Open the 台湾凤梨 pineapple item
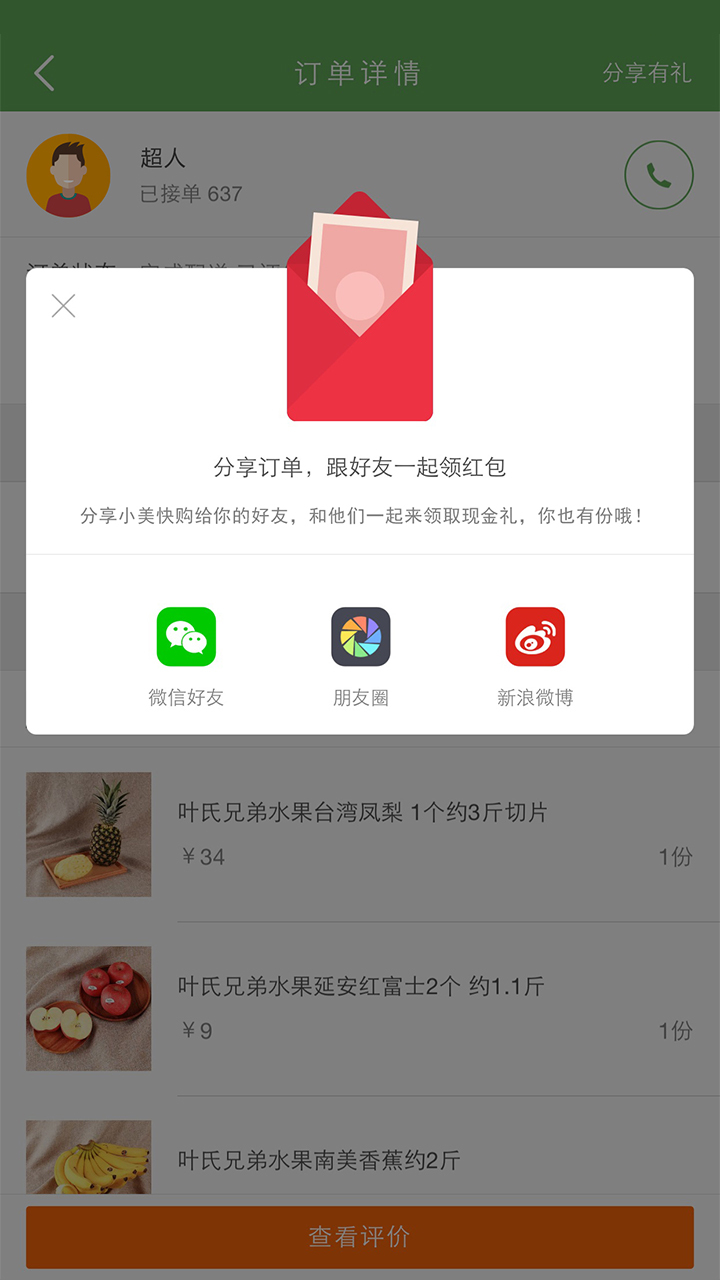The image size is (720, 1280). [x=360, y=834]
